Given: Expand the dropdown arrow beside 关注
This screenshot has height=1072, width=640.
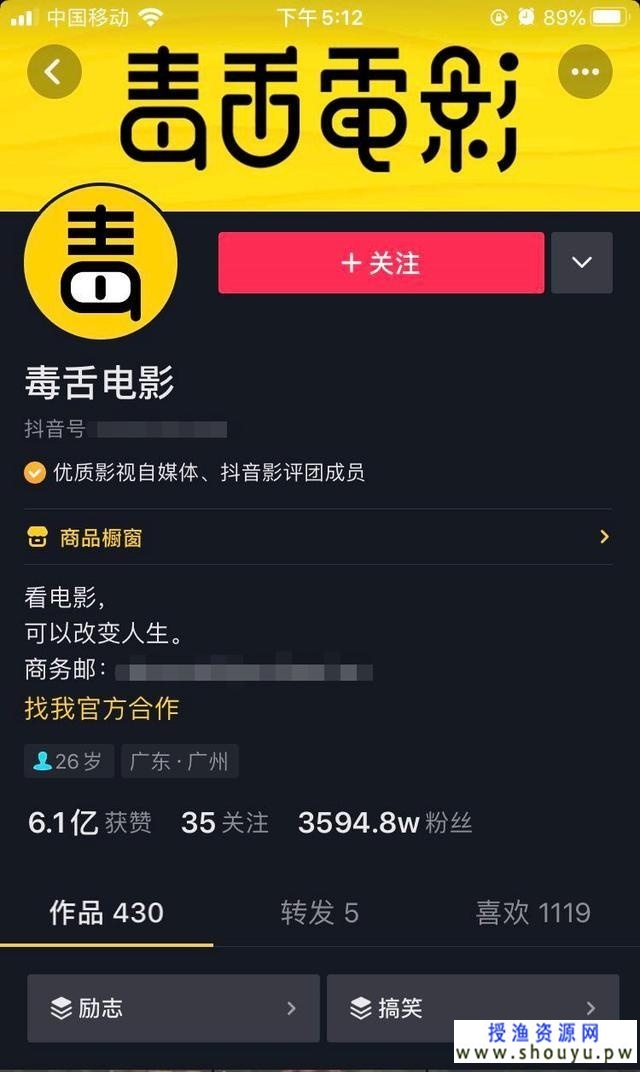Looking at the screenshot, I should pyautogui.click(x=582, y=263).
